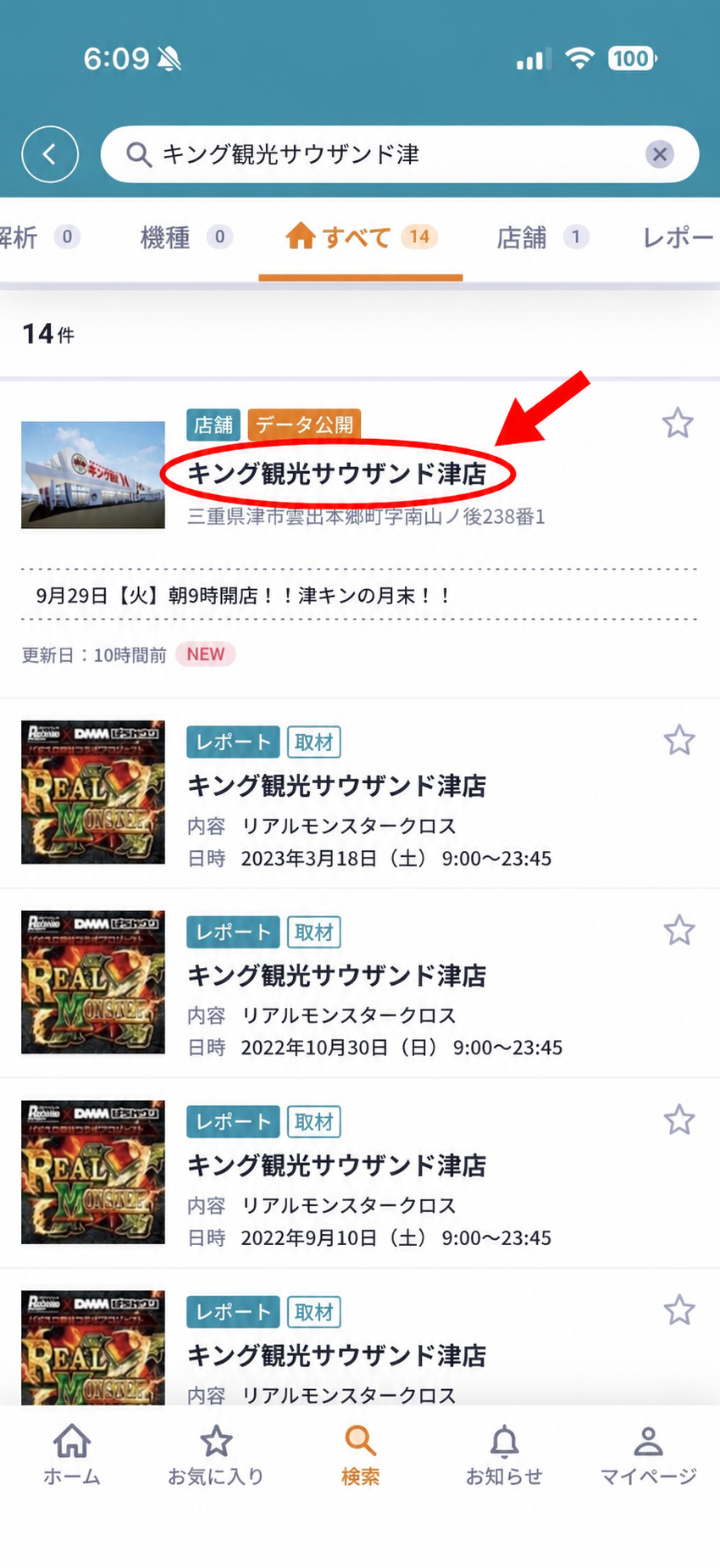Screen dimensions: 720x1568
Task: Tap the キング観光サウザンド津 search field
Action: (x=400, y=154)
